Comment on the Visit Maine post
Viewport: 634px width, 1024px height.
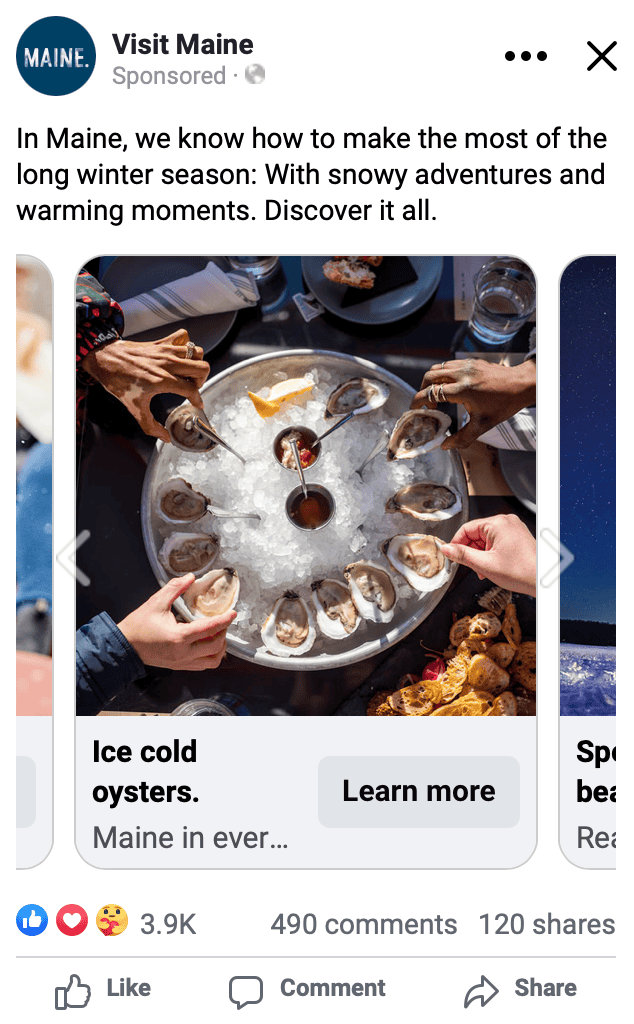(x=307, y=989)
